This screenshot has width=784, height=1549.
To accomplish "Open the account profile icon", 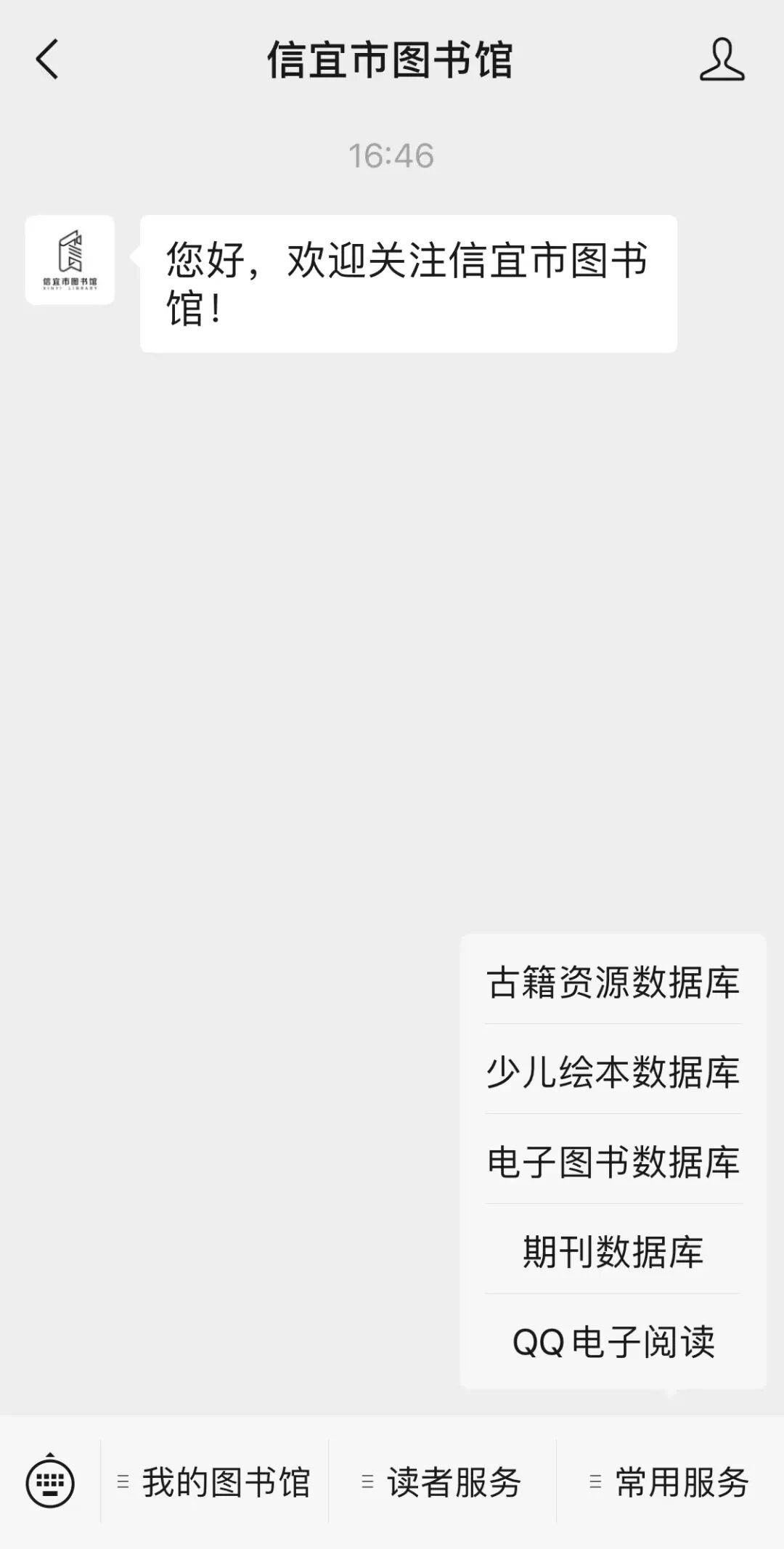I will coord(722,60).
